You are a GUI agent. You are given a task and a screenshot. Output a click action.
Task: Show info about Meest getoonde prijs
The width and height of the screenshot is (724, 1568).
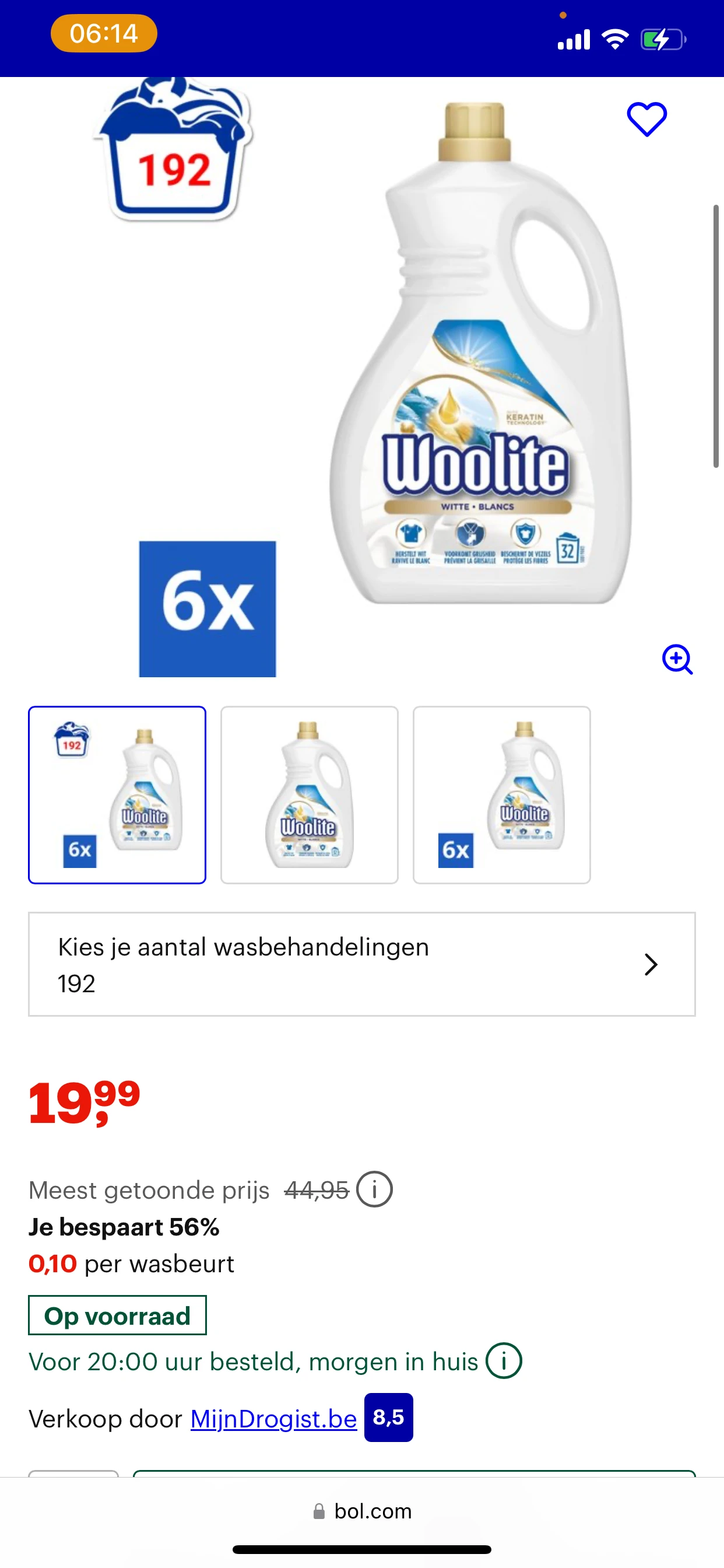pos(374,1189)
